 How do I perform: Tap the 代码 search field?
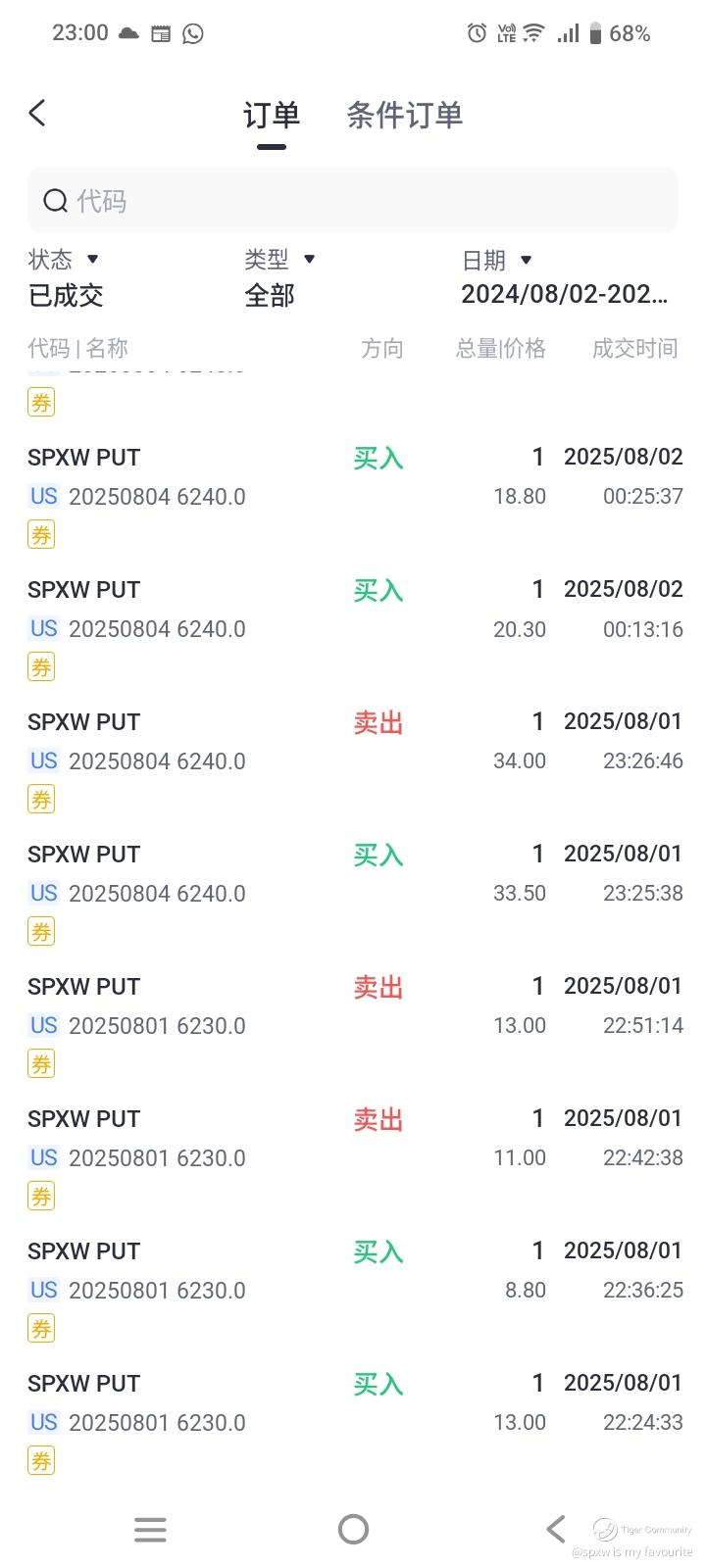click(353, 201)
